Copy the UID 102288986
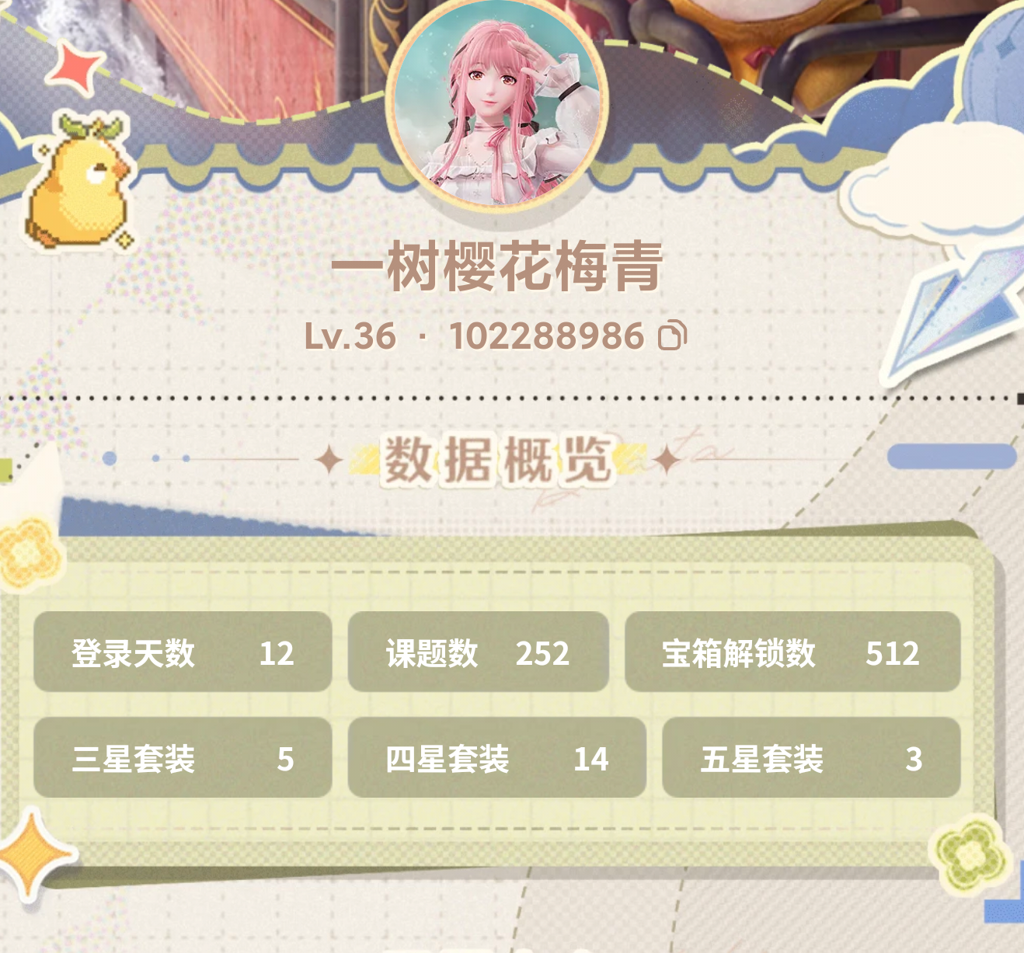The image size is (1024, 953). click(672, 336)
